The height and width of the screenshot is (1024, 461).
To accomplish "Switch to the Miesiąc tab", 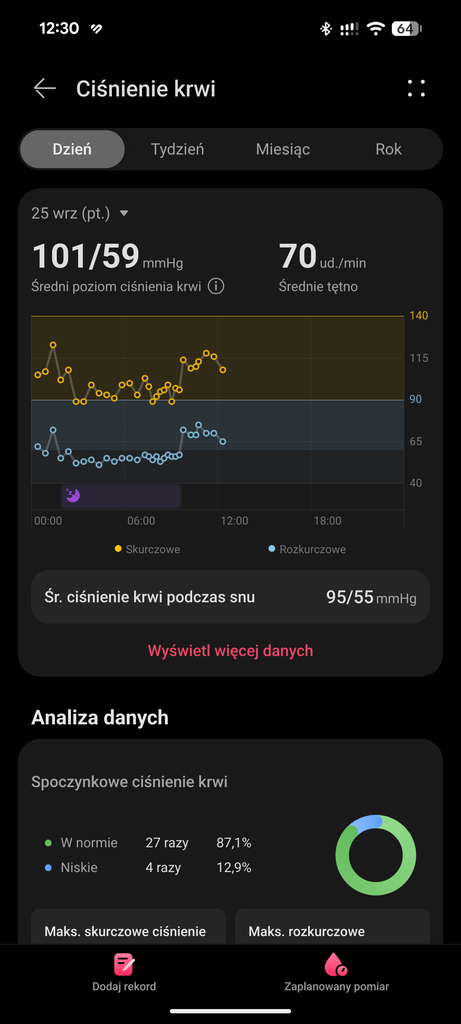I will tap(283, 149).
